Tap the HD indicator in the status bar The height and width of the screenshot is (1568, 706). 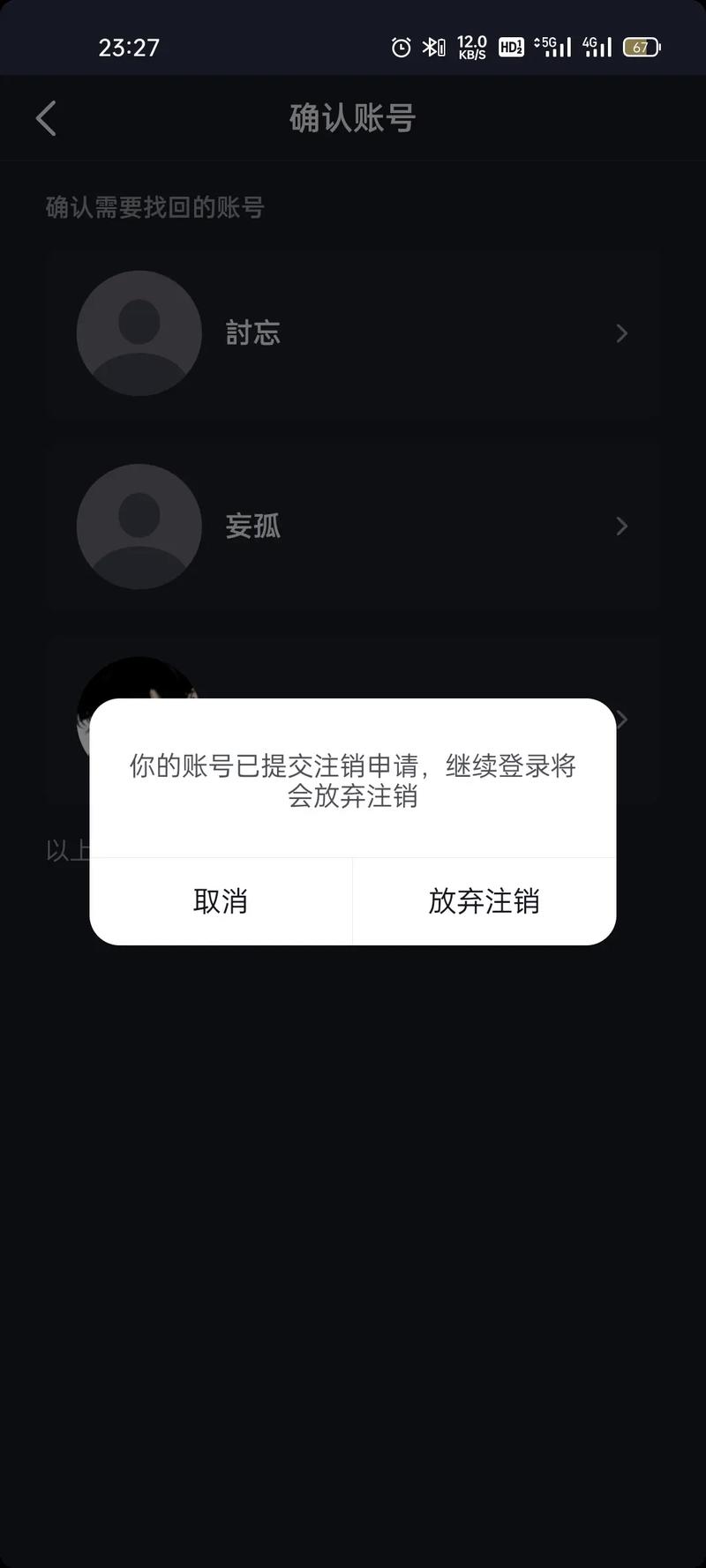point(510,47)
